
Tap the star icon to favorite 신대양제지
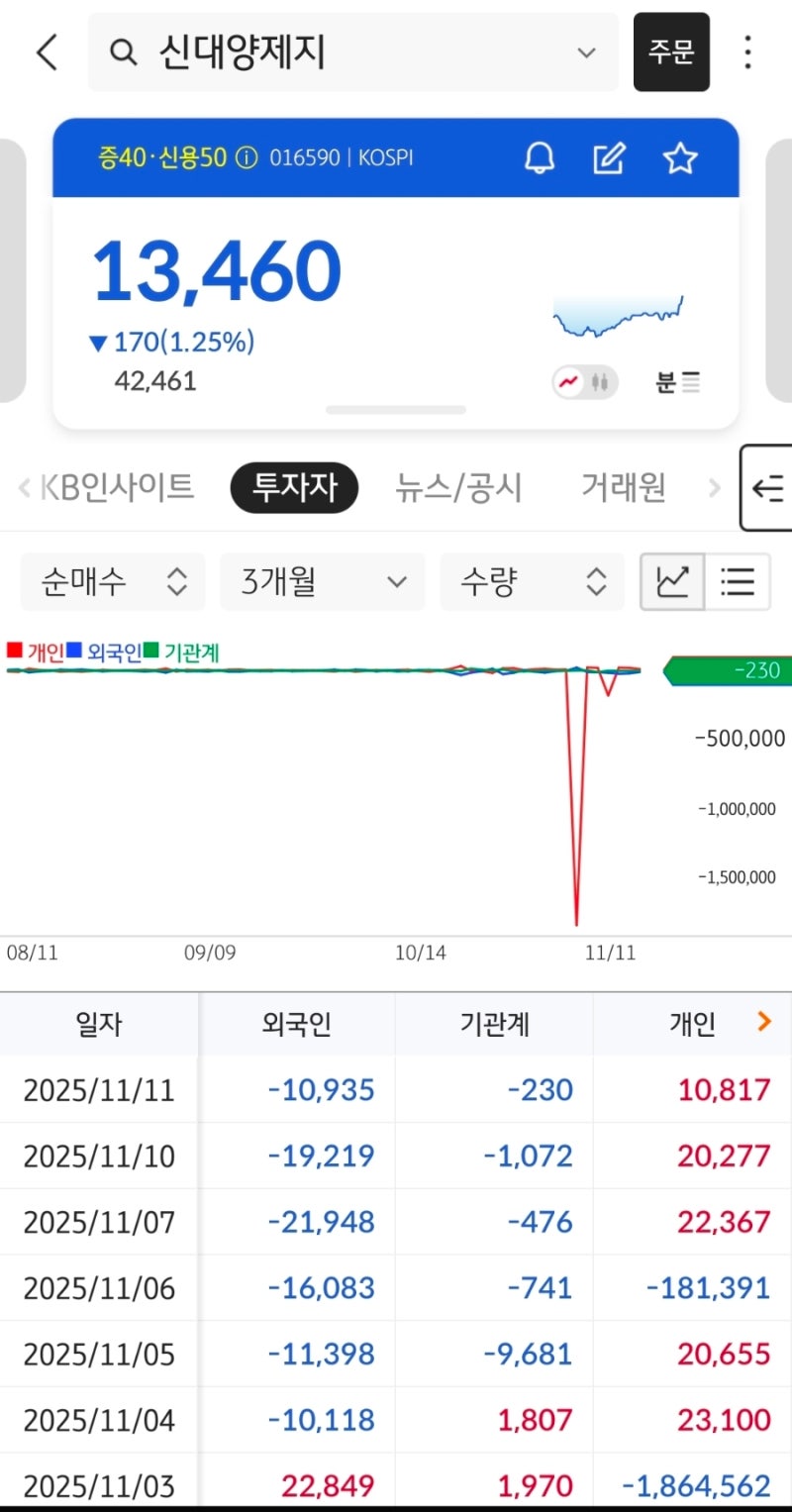pyautogui.click(x=680, y=157)
